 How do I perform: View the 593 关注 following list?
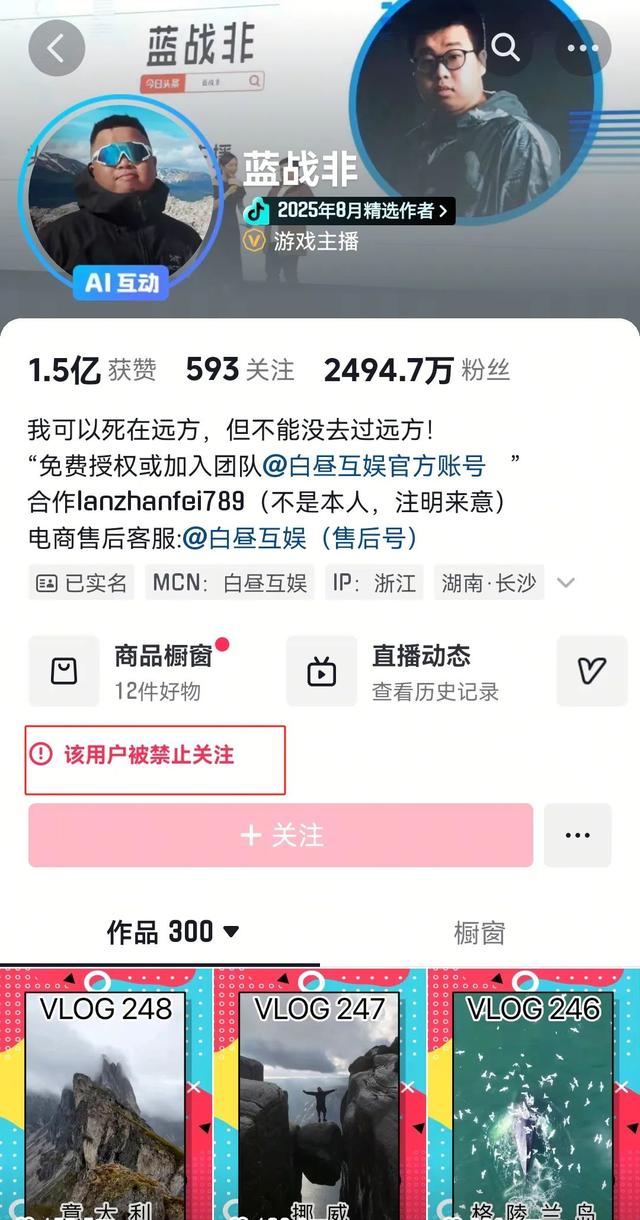pyautogui.click(x=240, y=371)
